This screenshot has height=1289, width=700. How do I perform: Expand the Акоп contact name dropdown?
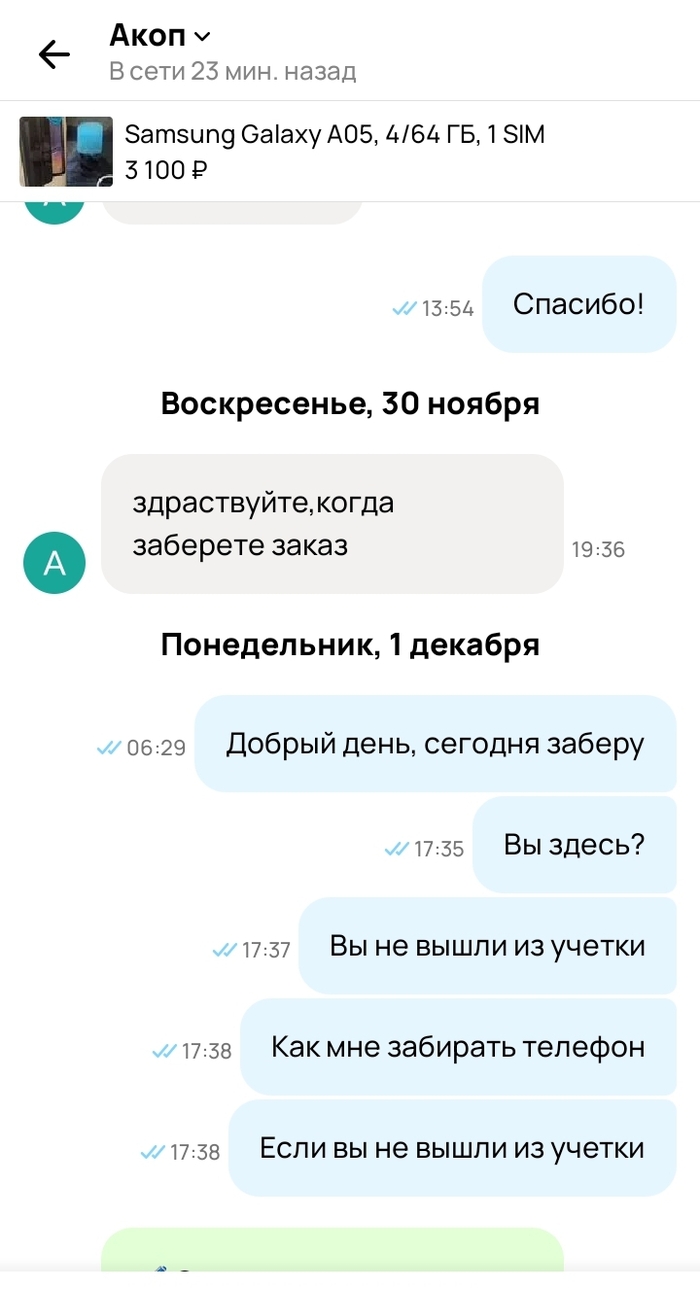(201, 37)
